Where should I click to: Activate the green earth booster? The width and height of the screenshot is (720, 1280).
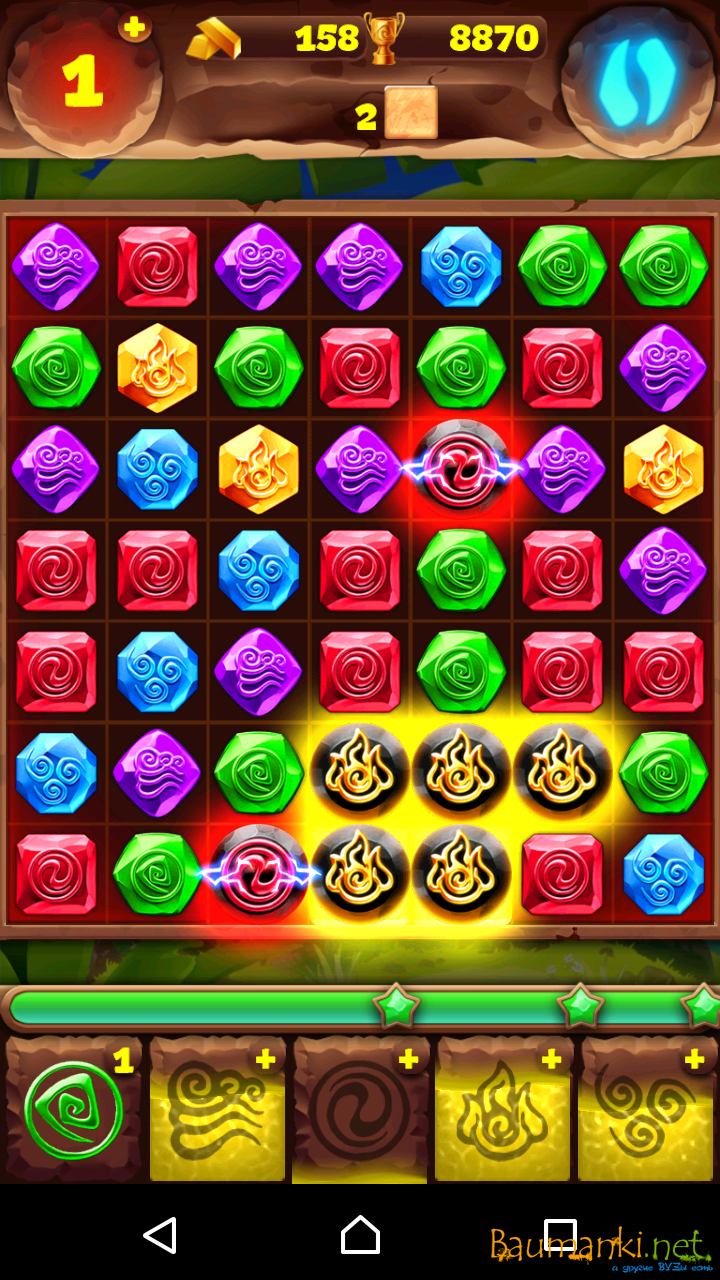[74, 1110]
